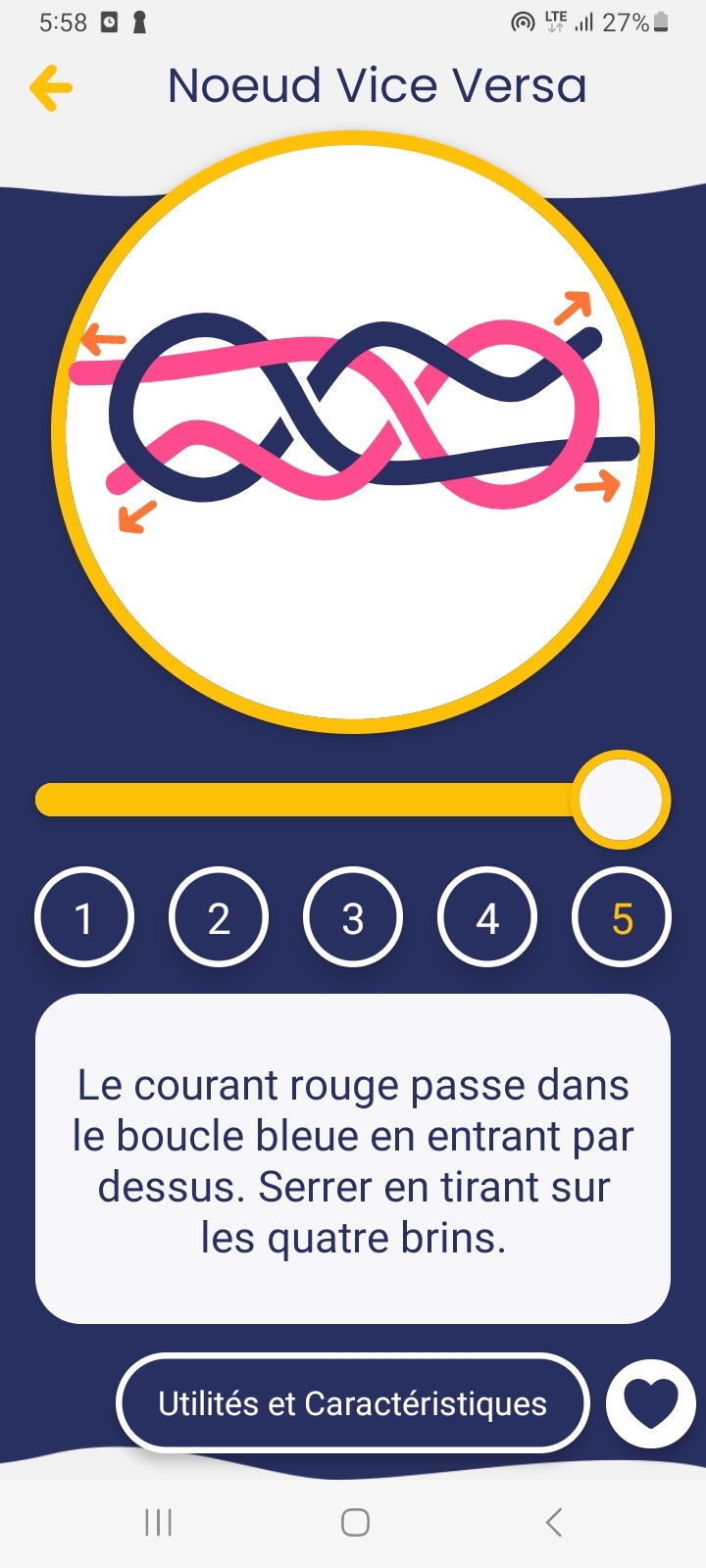Go back using the yellow arrow

(x=51, y=88)
